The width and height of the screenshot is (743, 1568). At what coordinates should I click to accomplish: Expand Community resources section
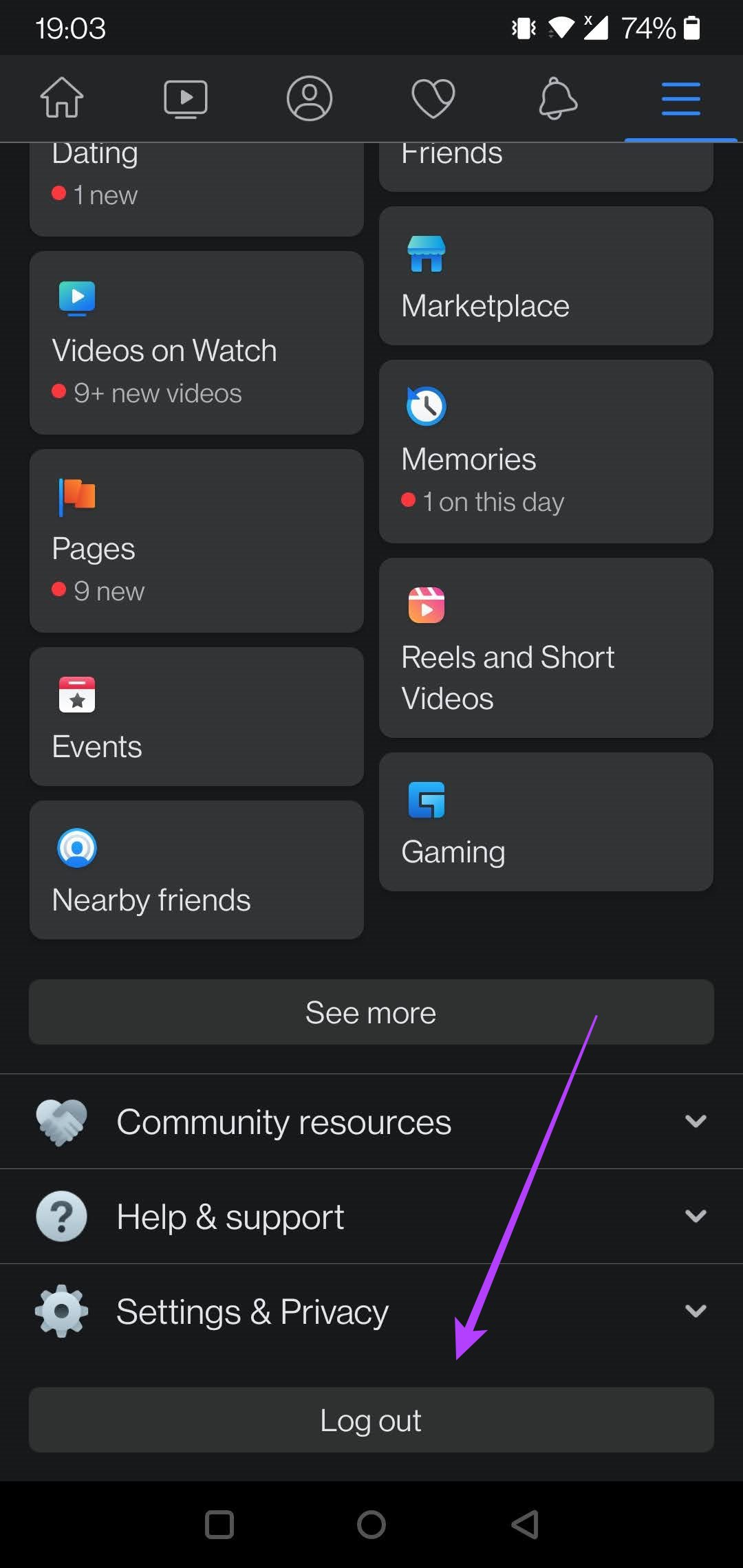[x=371, y=1122]
